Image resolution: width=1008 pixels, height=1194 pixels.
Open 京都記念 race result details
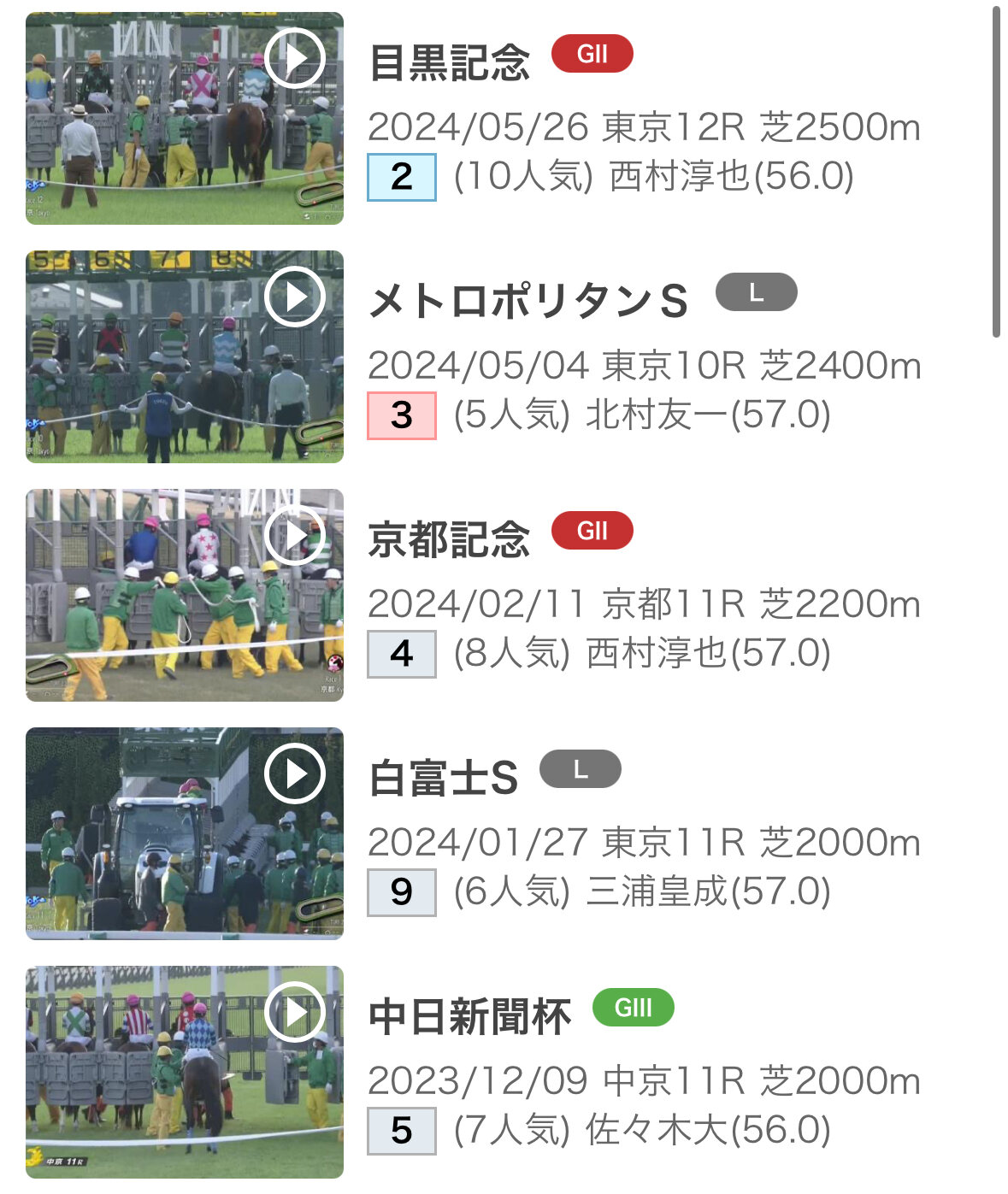pos(450,539)
